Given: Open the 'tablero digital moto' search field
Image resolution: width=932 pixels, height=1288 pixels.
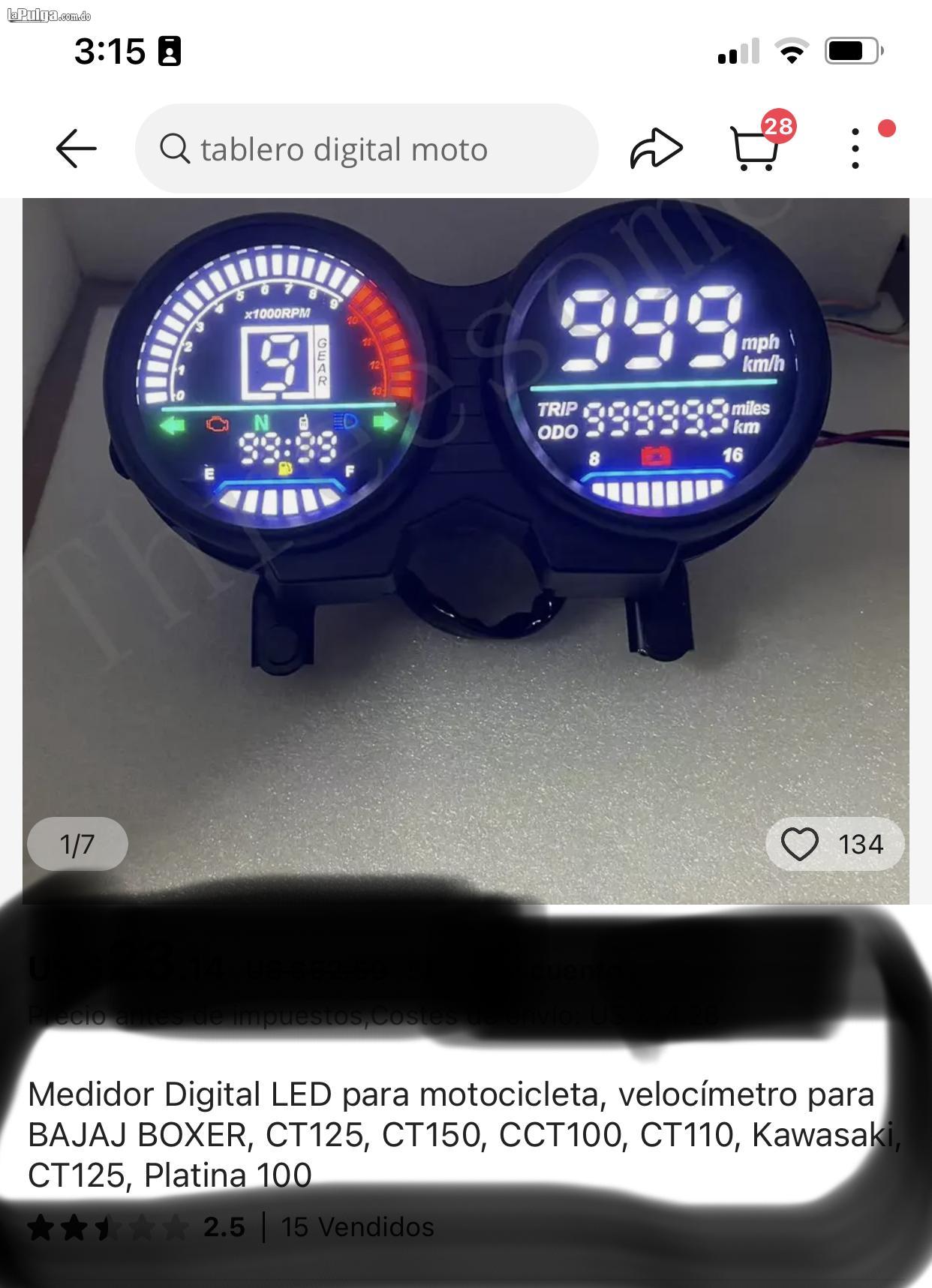Looking at the screenshot, I should coord(366,149).
